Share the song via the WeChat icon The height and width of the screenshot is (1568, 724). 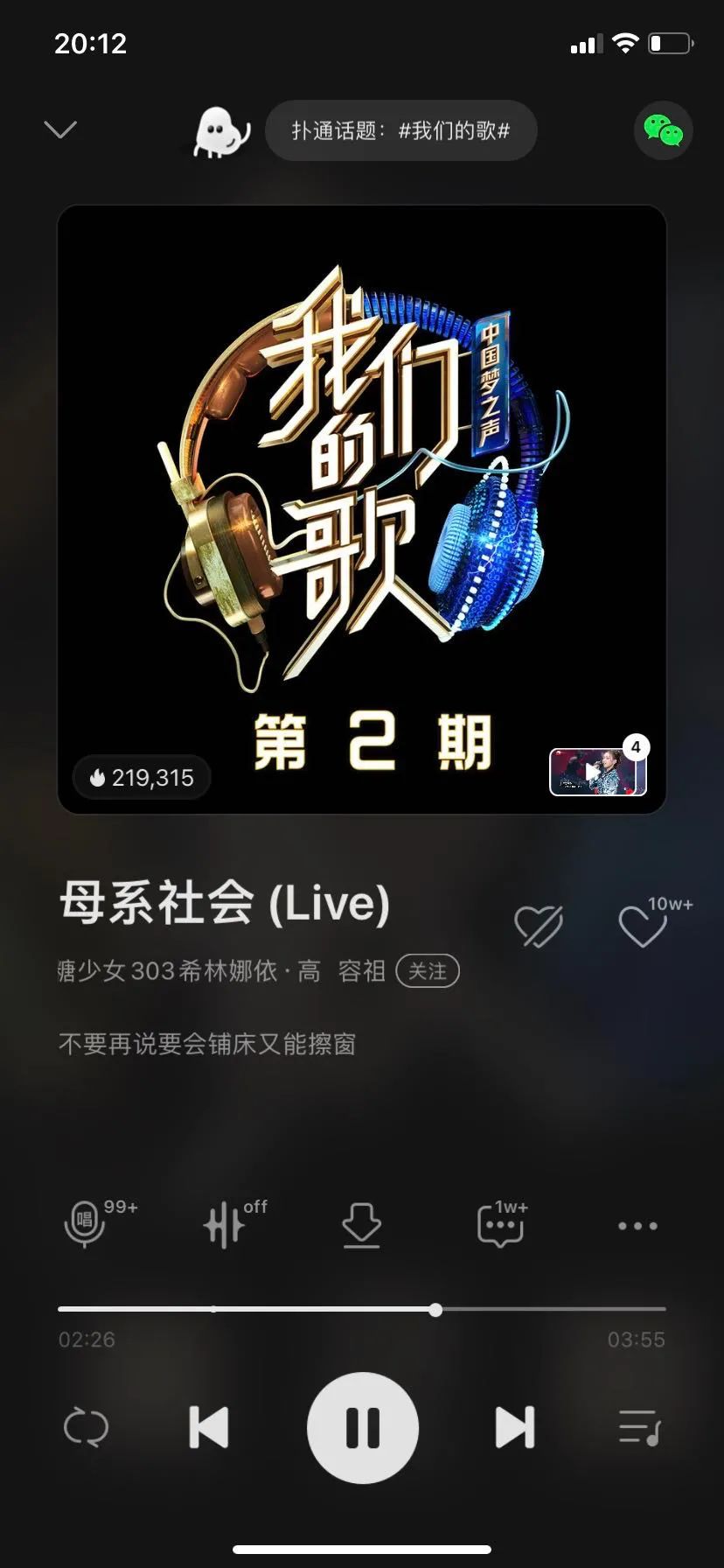663,131
